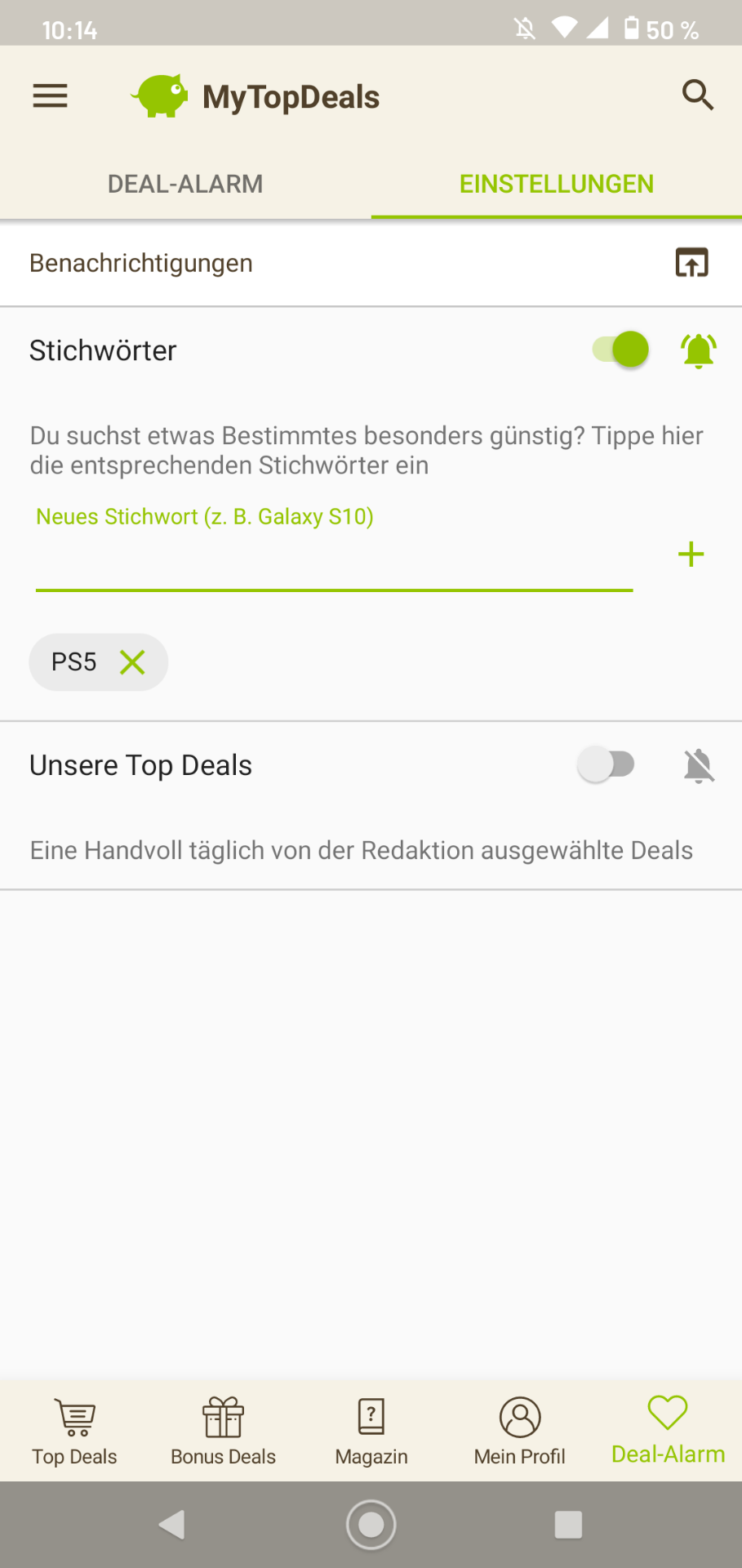Open the Magazin tab
The height and width of the screenshot is (1568, 742).
tap(371, 1432)
